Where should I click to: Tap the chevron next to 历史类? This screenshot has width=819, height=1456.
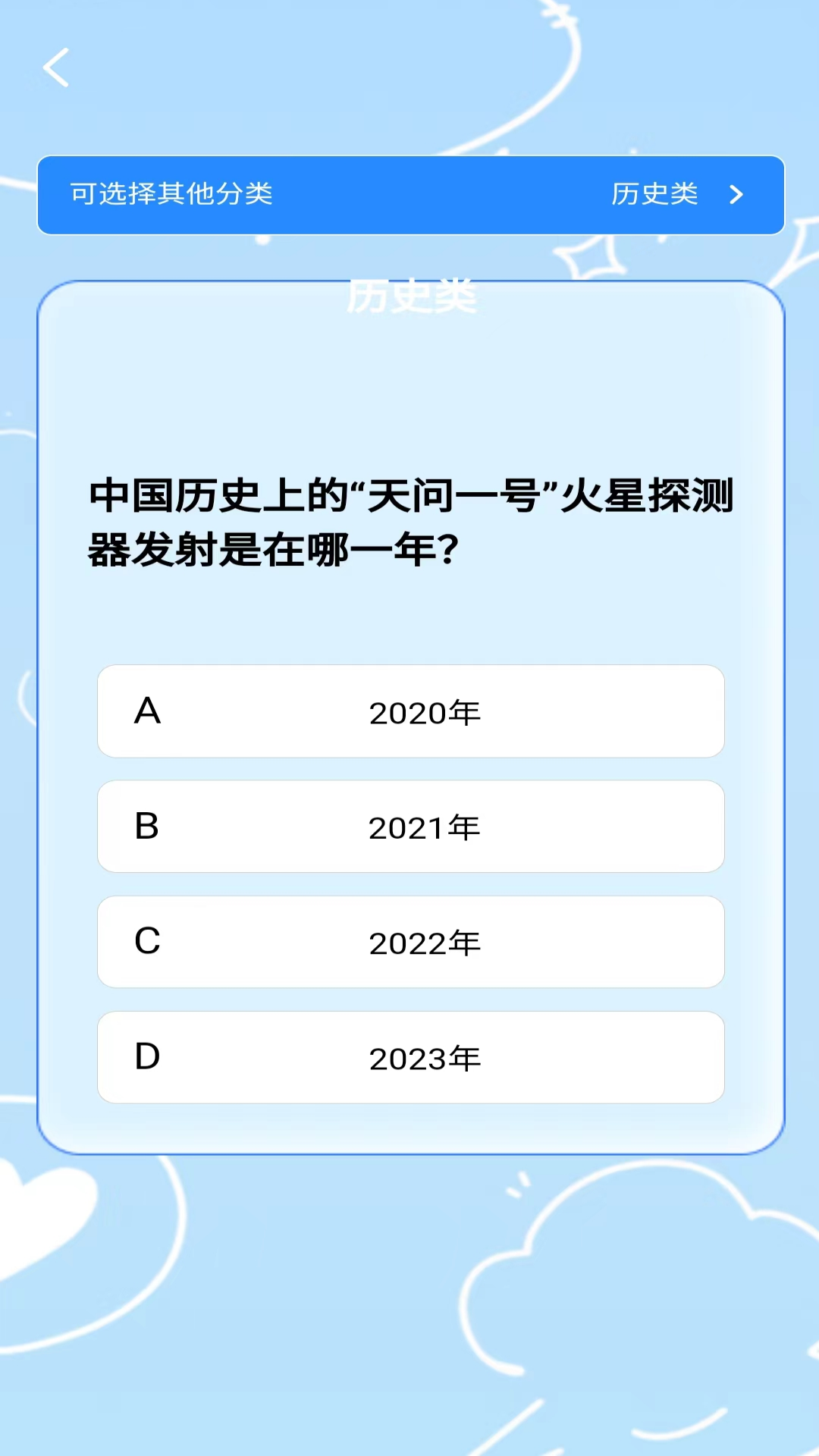735,195
